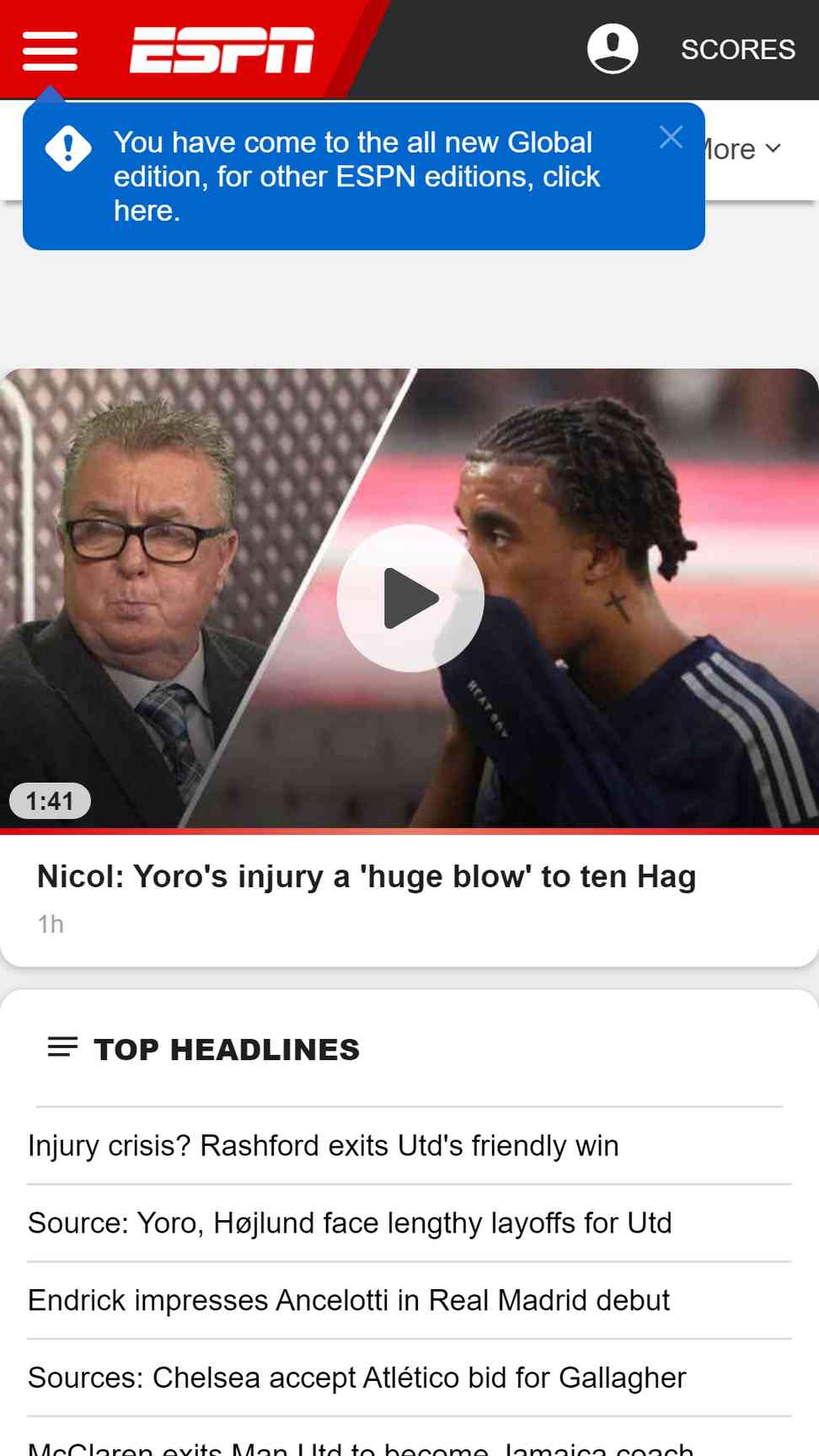Open McClaren exits Man Utd headline
The image size is (819, 1456).
pyautogui.click(x=361, y=1448)
